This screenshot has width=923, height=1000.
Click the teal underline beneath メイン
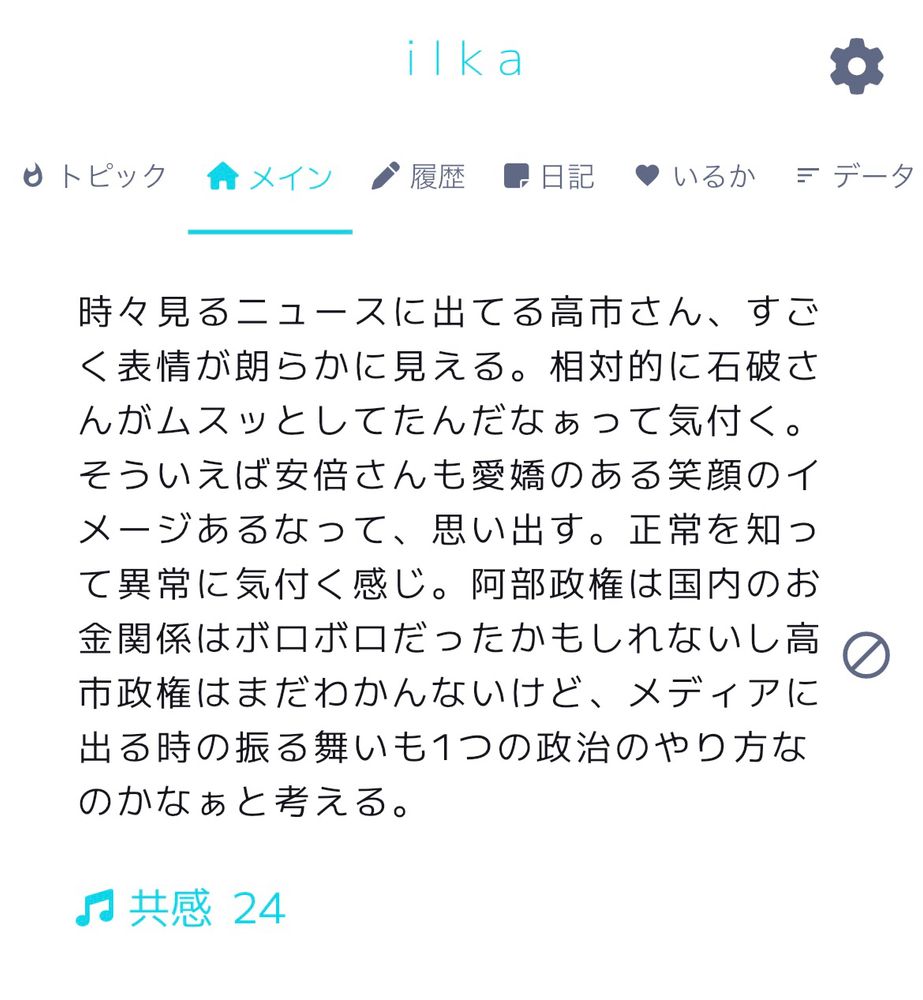coord(271,229)
